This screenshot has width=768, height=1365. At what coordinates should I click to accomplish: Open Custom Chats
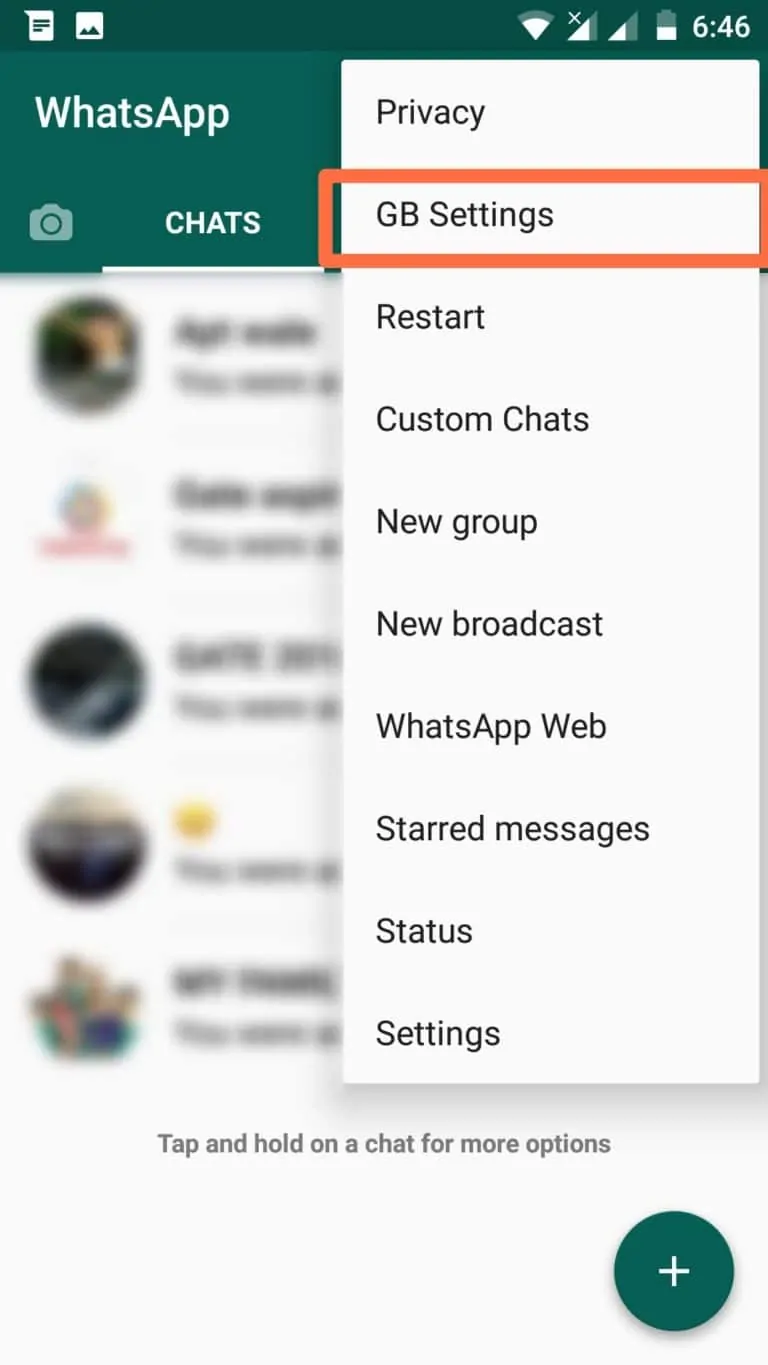tap(550, 419)
